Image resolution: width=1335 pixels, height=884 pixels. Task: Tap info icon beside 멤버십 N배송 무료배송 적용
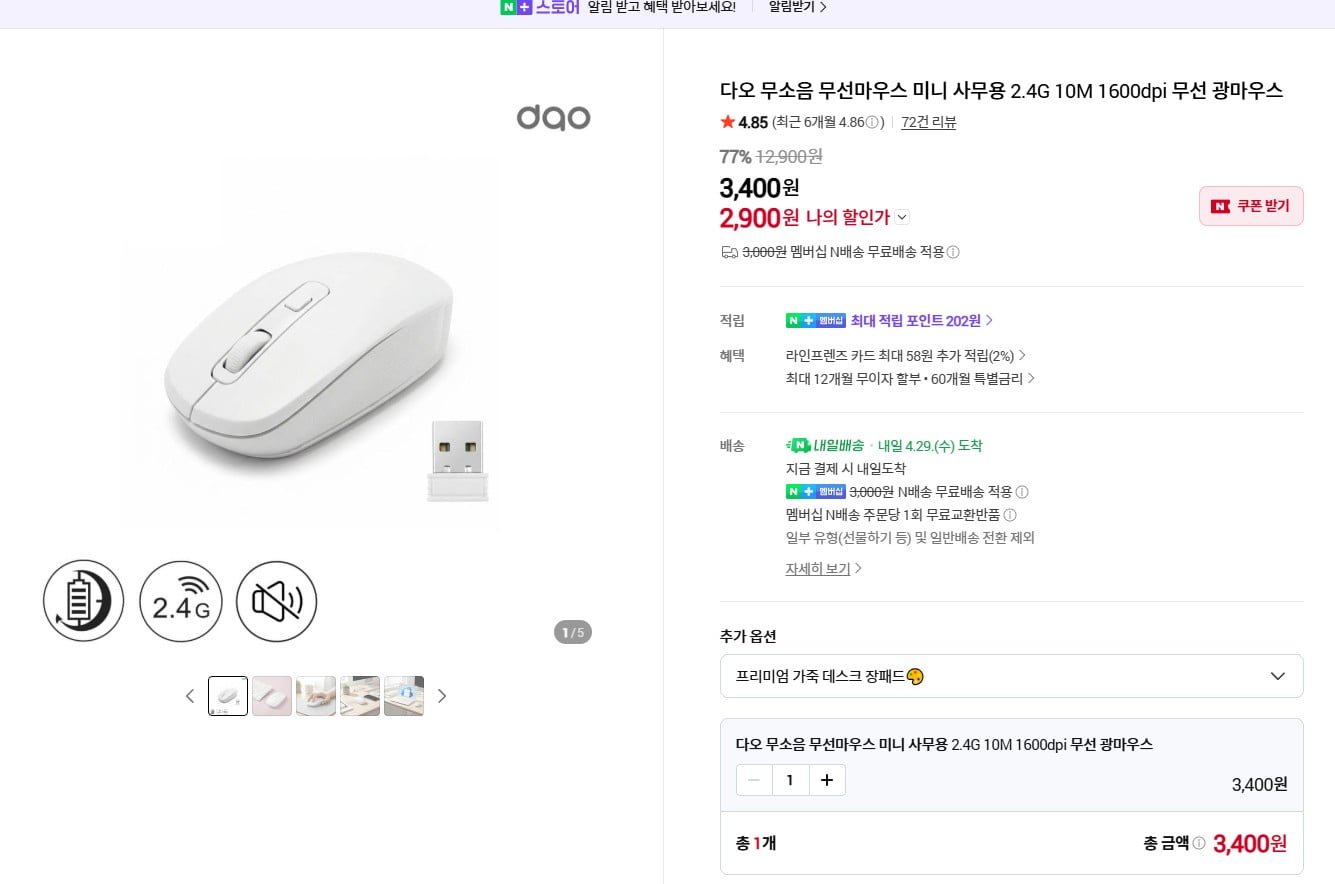click(953, 252)
